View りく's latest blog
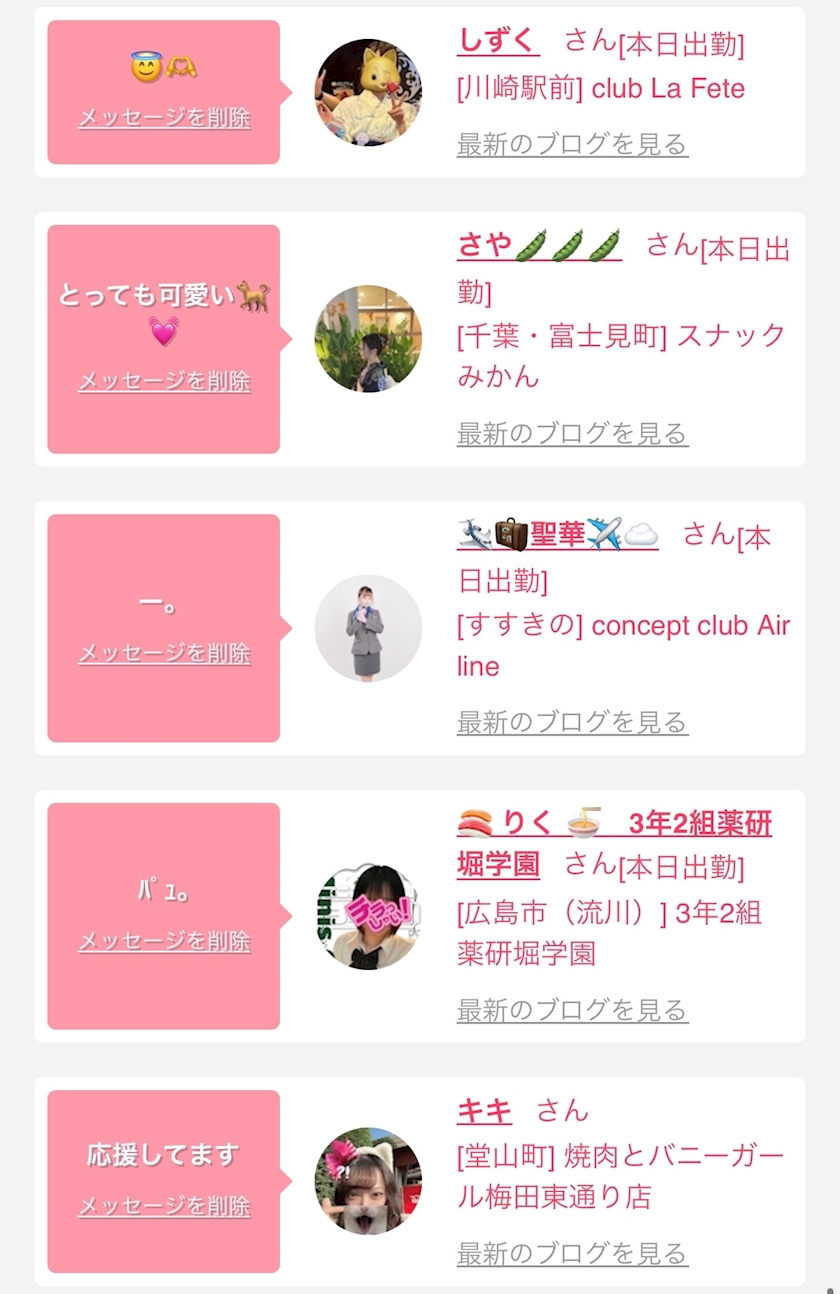Screen dimensions: 840x1294 coord(572,1009)
